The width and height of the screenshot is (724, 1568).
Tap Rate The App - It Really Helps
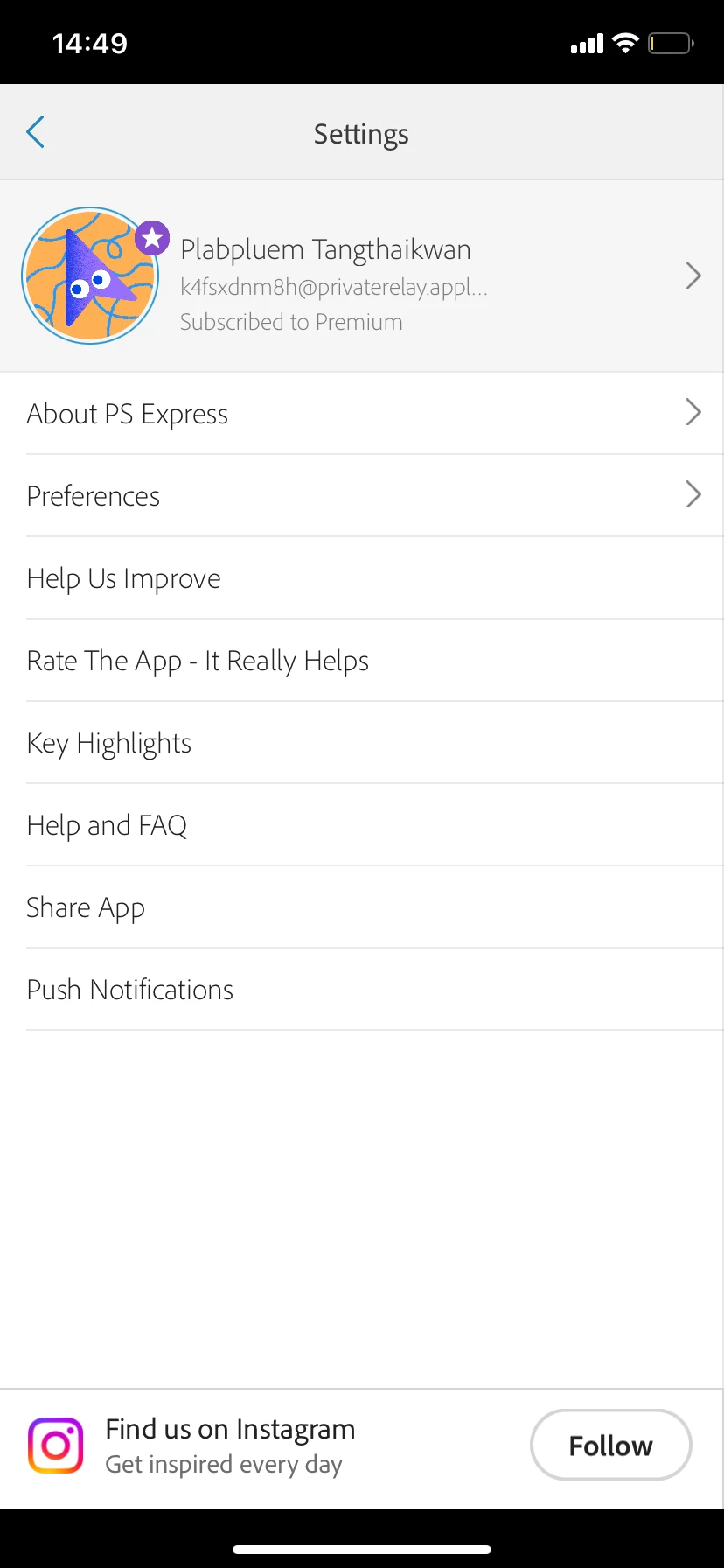(361, 661)
